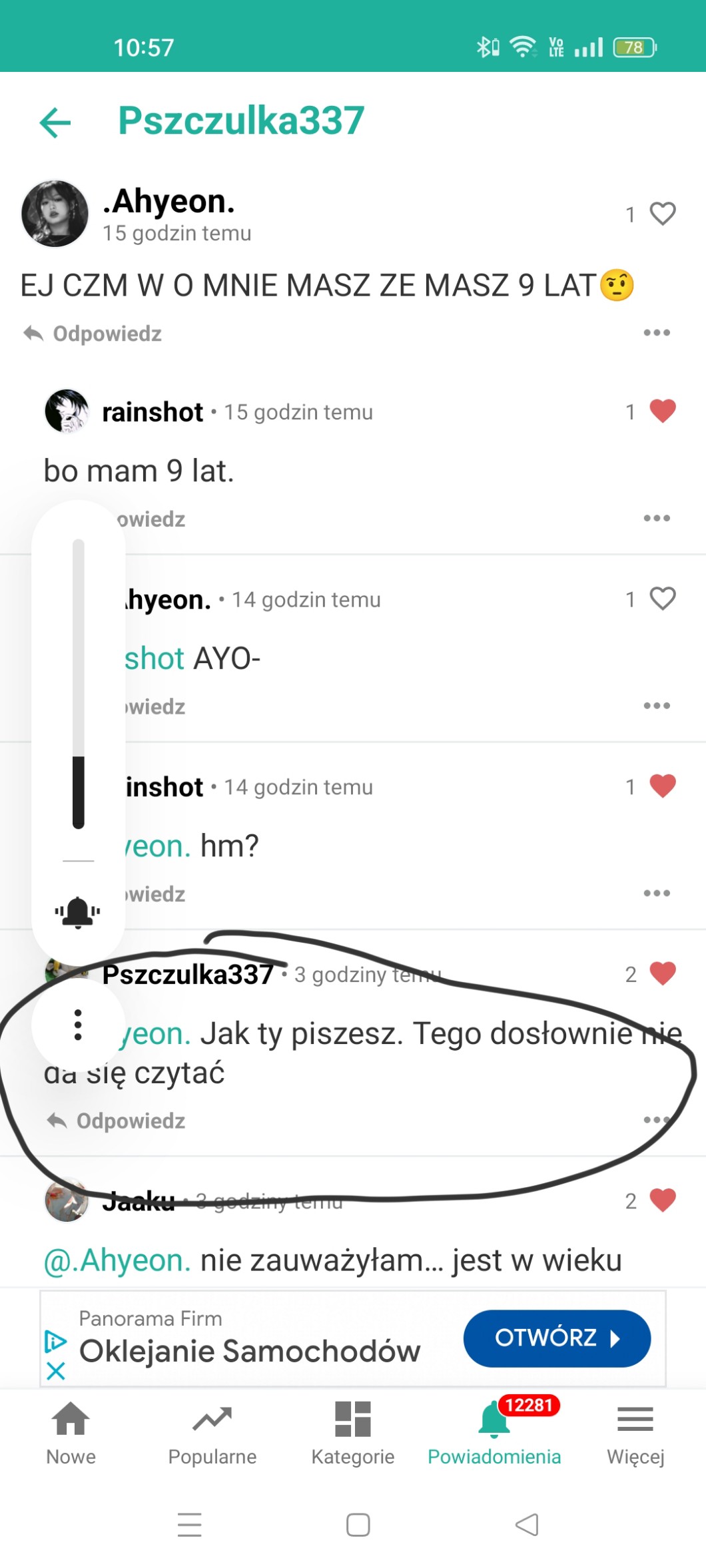The image size is (706, 1568).
Task: Open options for the "hm?" reply
Action: pyautogui.click(x=656, y=893)
